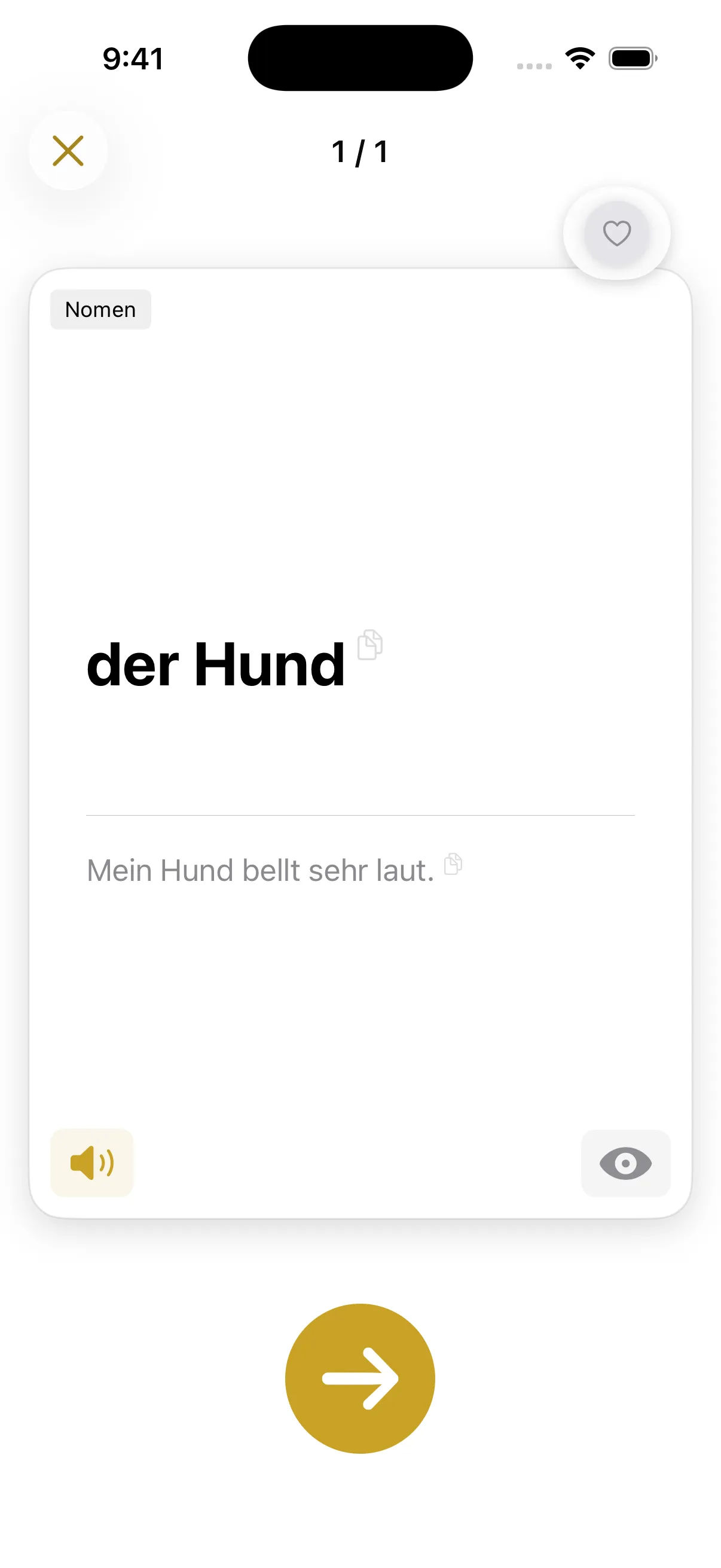Screen dimensions: 721x1568
Task: Close the flashcard session
Action: [x=68, y=151]
